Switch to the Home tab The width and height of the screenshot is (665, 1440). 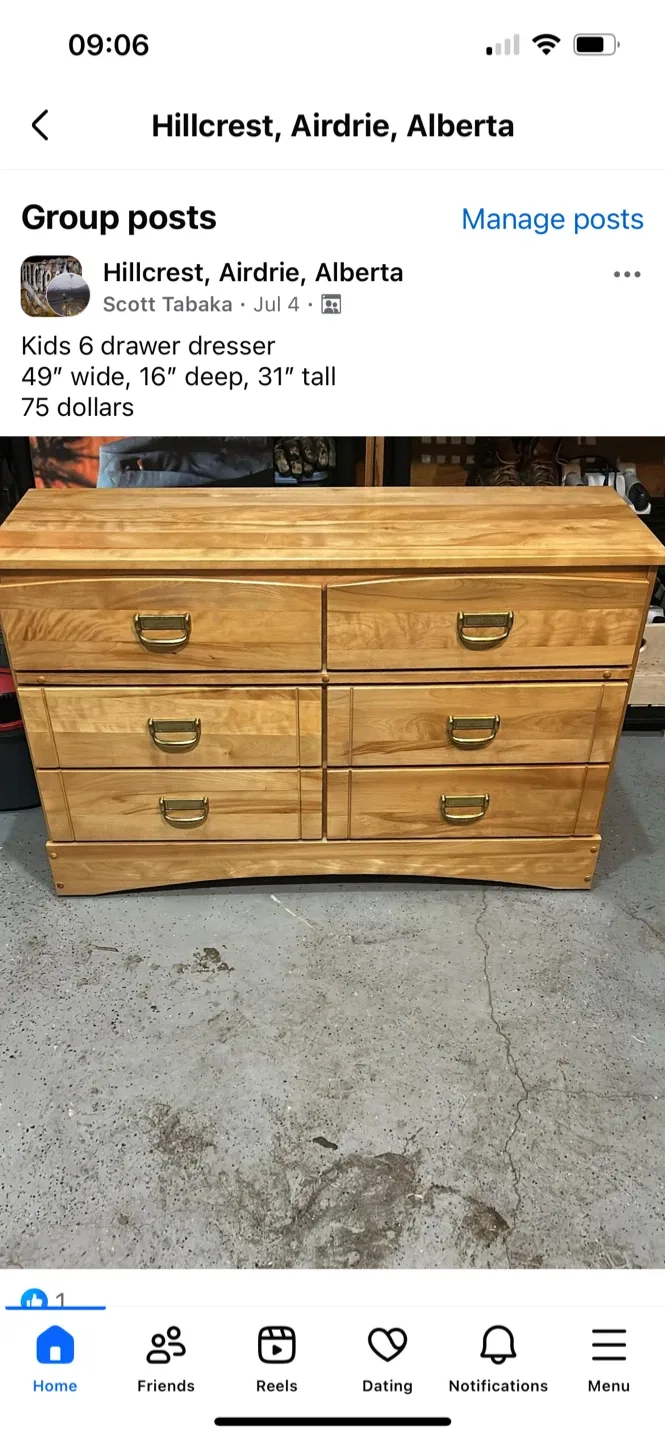[x=55, y=1358]
